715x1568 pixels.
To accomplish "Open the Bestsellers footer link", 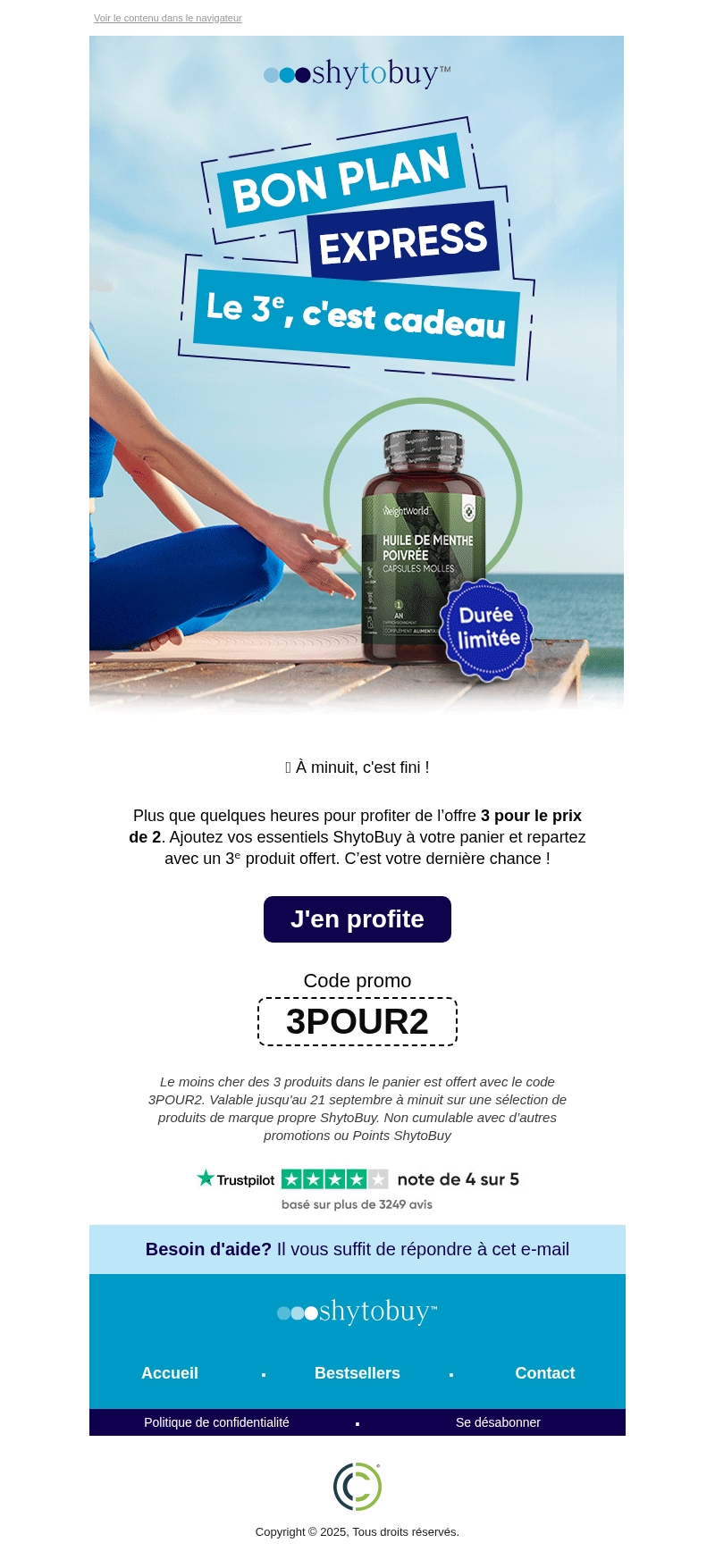I will 357,1373.
